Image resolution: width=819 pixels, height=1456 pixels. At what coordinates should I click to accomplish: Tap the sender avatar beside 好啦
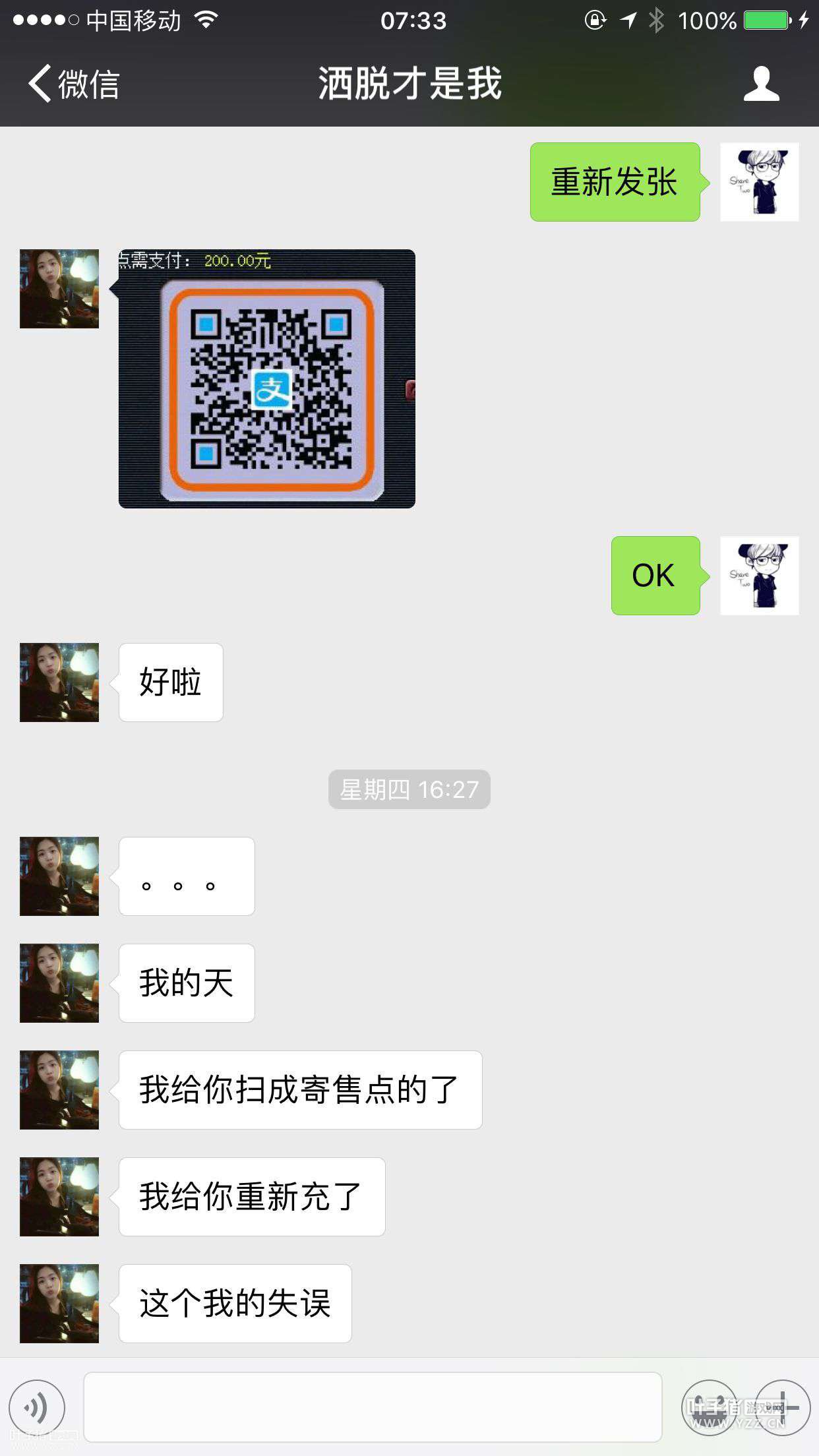[59, 682]
